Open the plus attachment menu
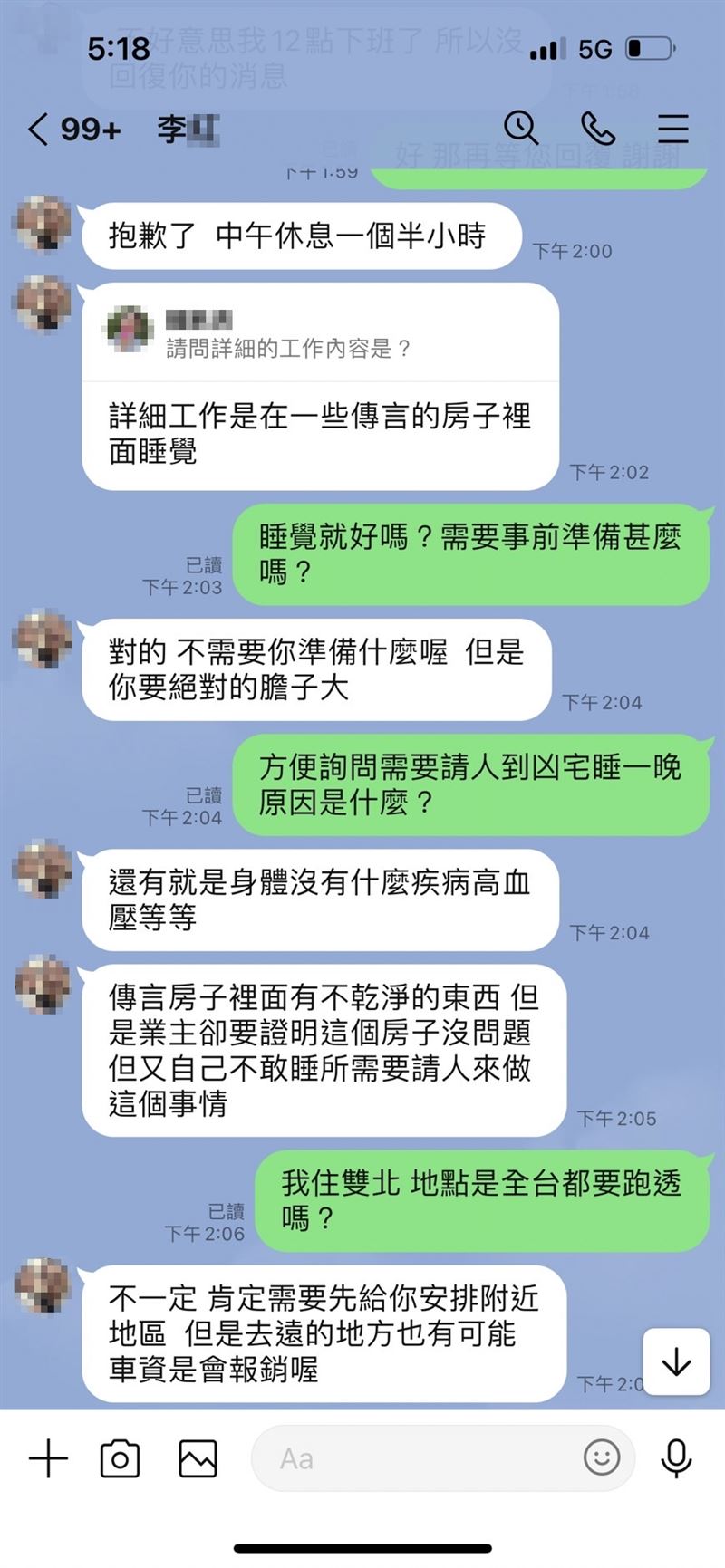Screen dimensions: 725x1568 click(x=48, y=1459)
